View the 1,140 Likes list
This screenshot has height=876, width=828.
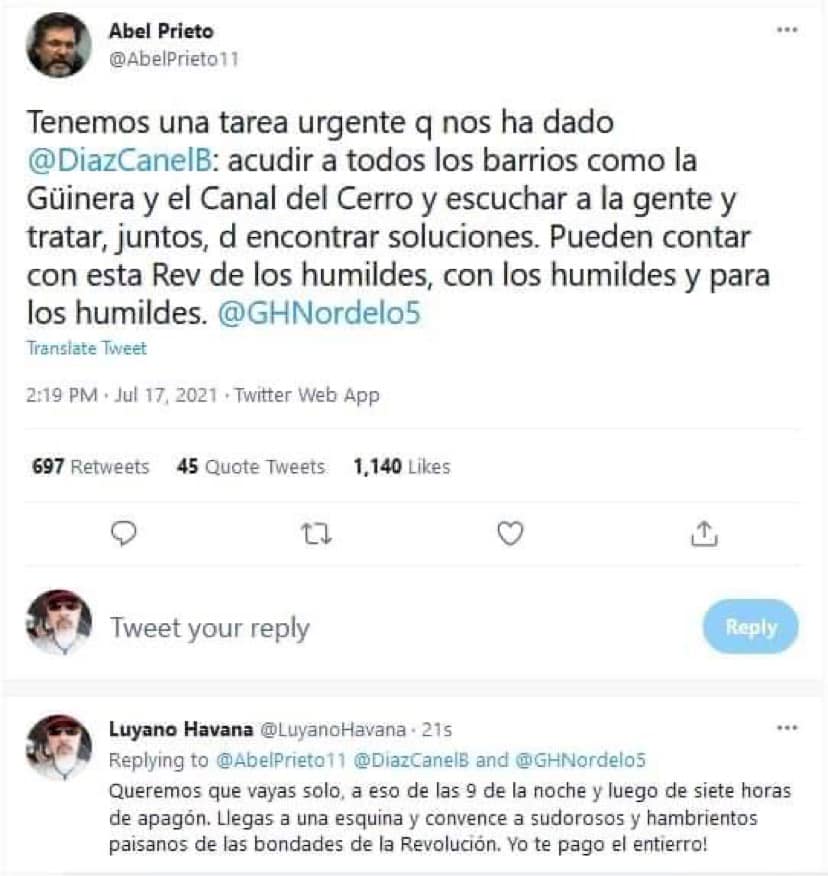(x=401, y=466)
